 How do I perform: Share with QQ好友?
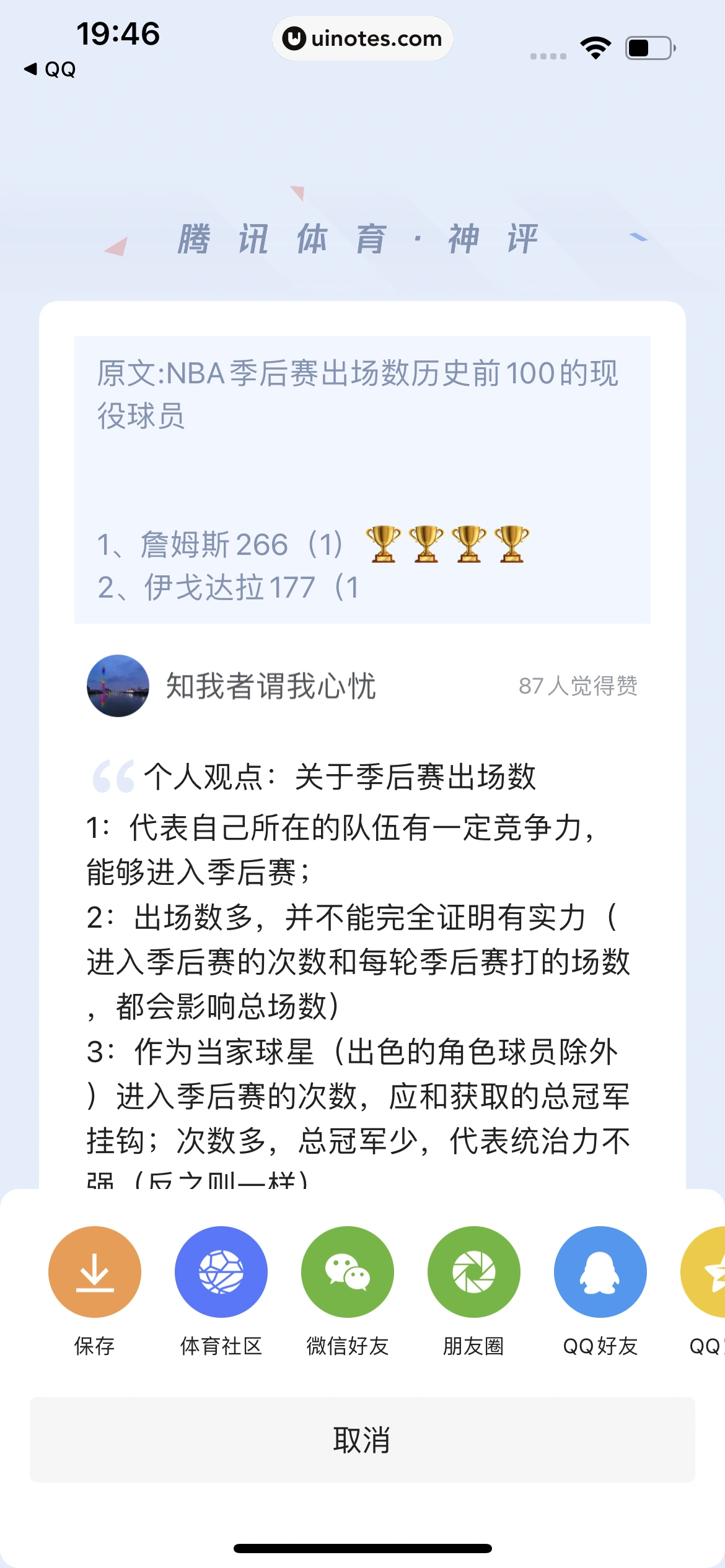pos(600,1271)
